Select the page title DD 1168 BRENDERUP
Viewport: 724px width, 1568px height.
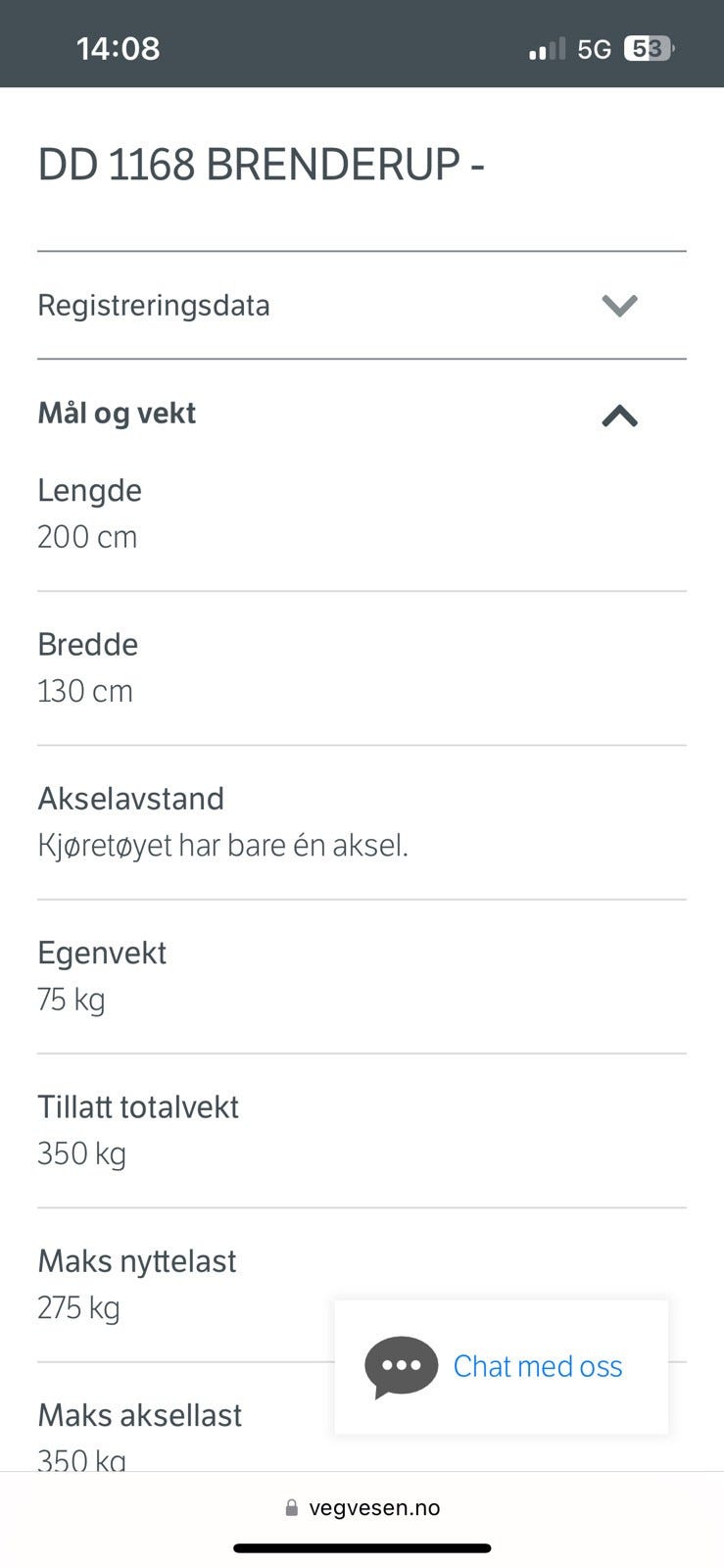pos(261,165)
